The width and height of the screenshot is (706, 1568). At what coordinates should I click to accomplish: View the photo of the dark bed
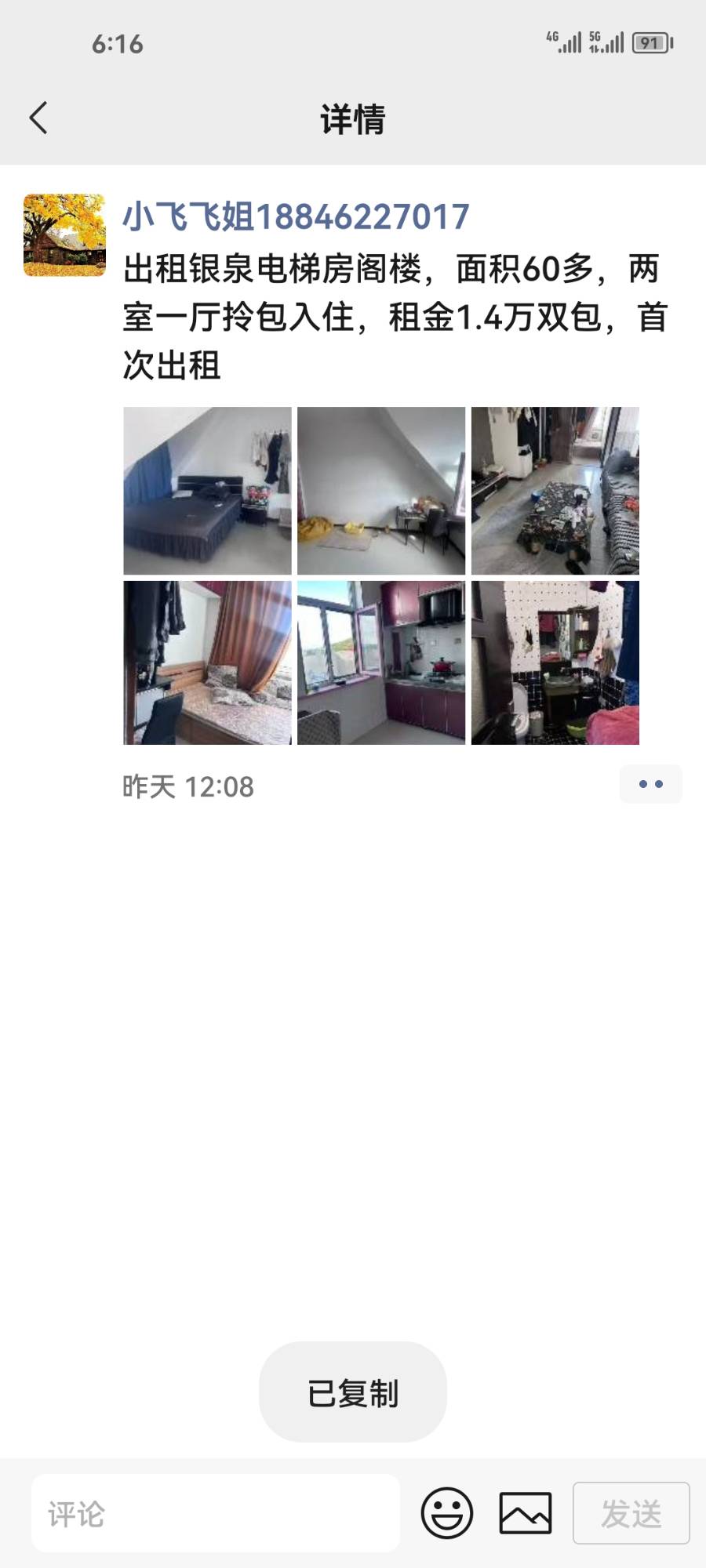207,491
